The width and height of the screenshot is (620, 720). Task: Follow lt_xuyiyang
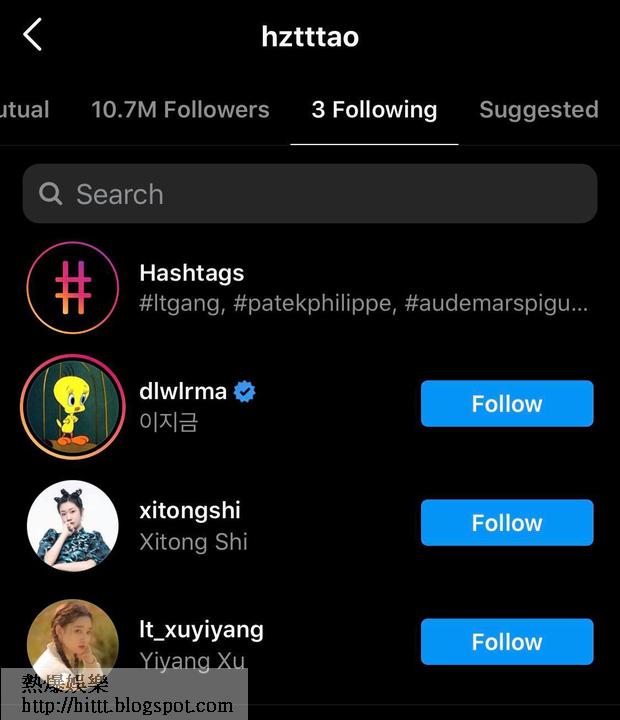pos(507,642)
